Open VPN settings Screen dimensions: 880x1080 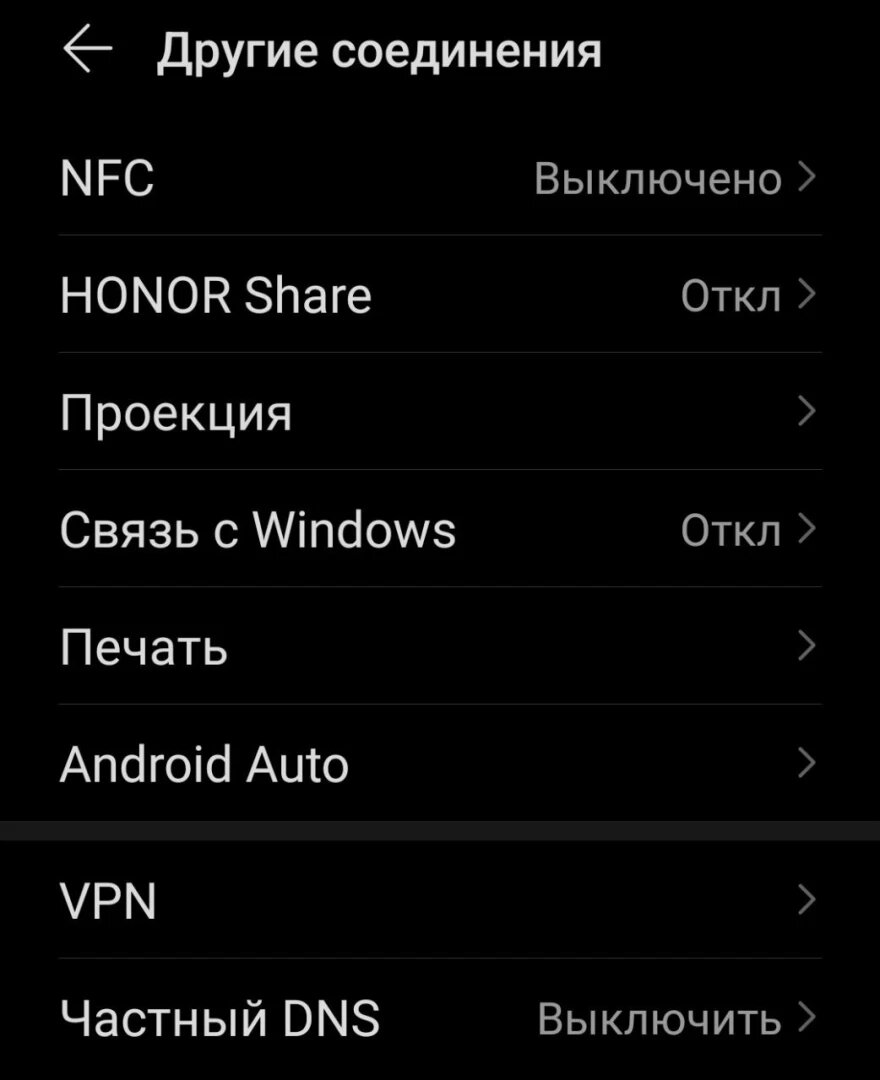[x=440, y=901]
